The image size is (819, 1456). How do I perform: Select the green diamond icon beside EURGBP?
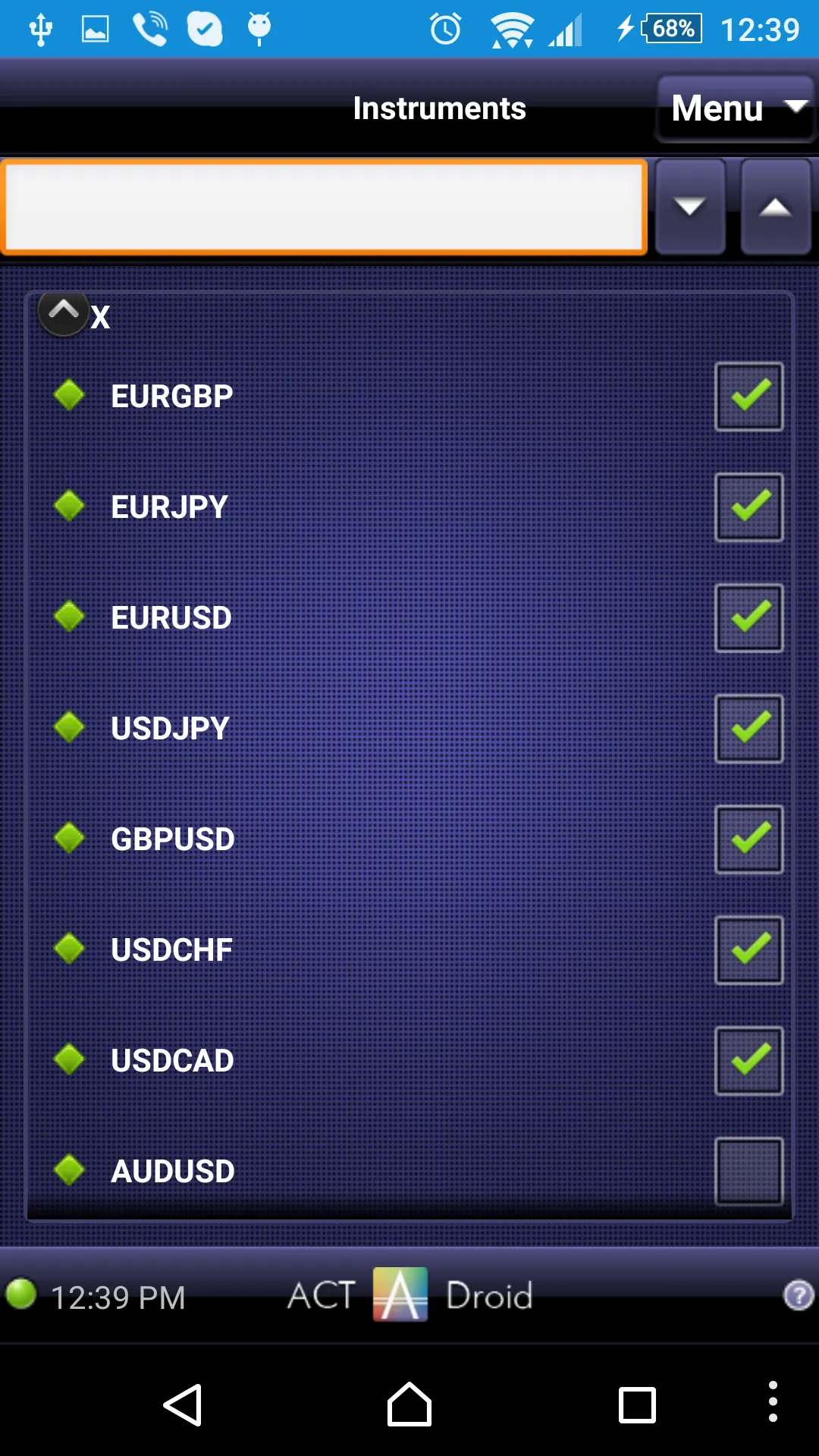click(70, 394)
